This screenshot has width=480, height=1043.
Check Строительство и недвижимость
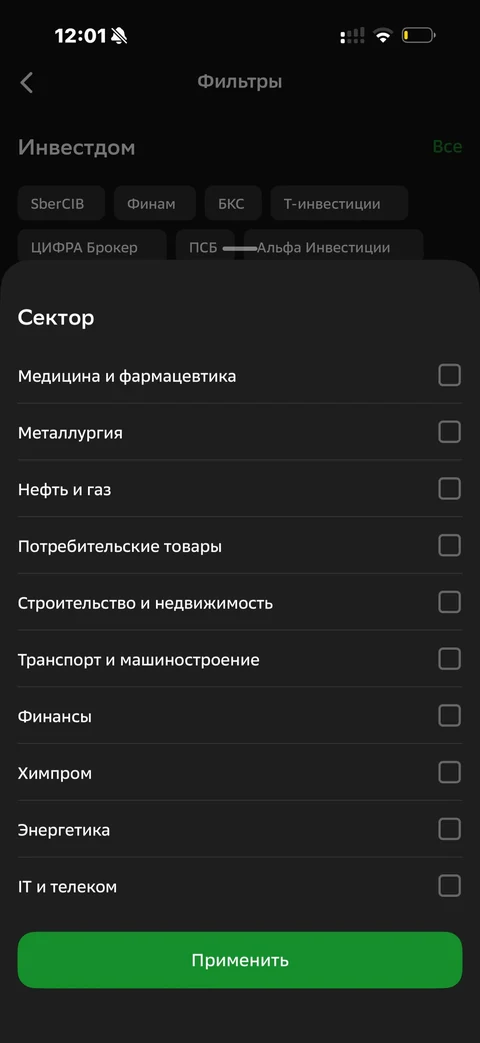pos(449,603)
